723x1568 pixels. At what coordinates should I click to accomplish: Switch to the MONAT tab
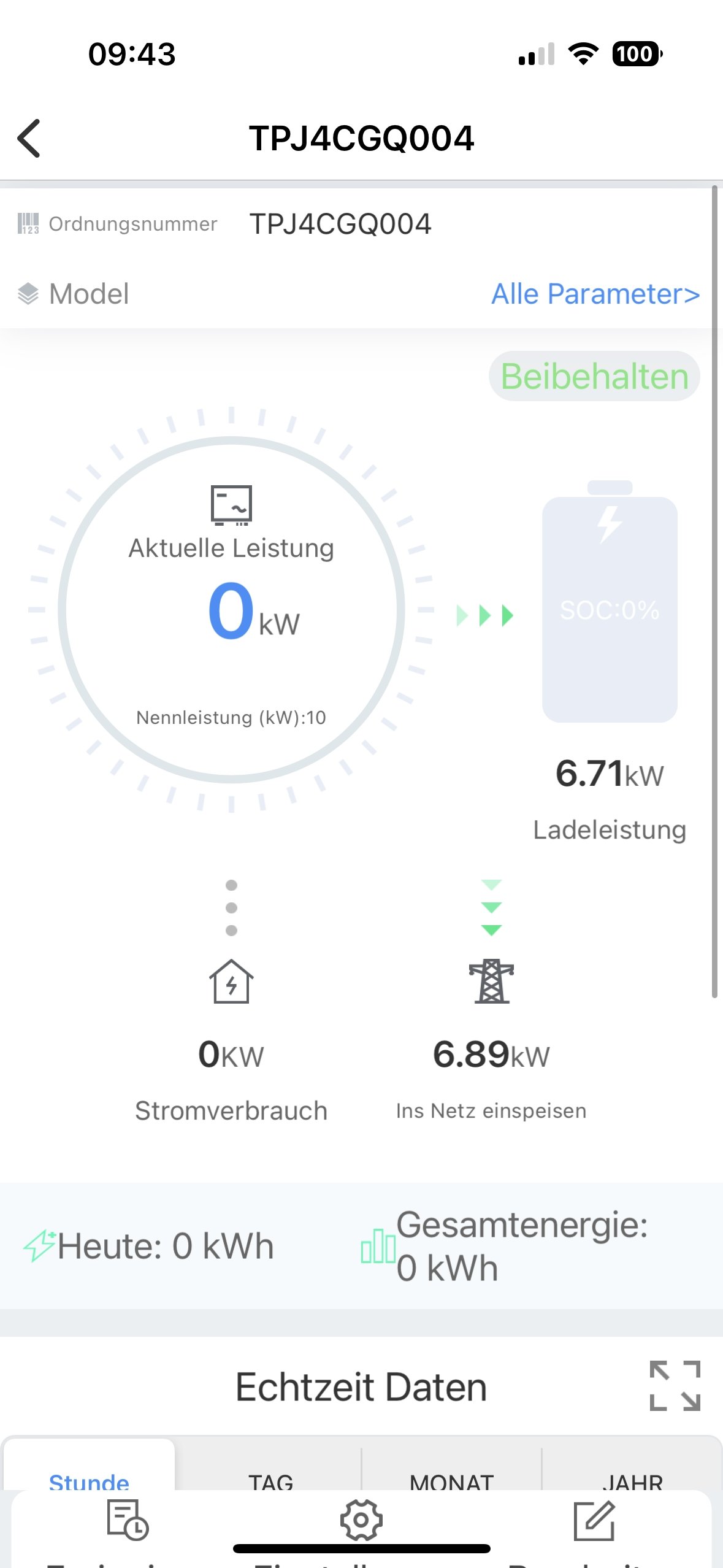[x=451, y=1480]
